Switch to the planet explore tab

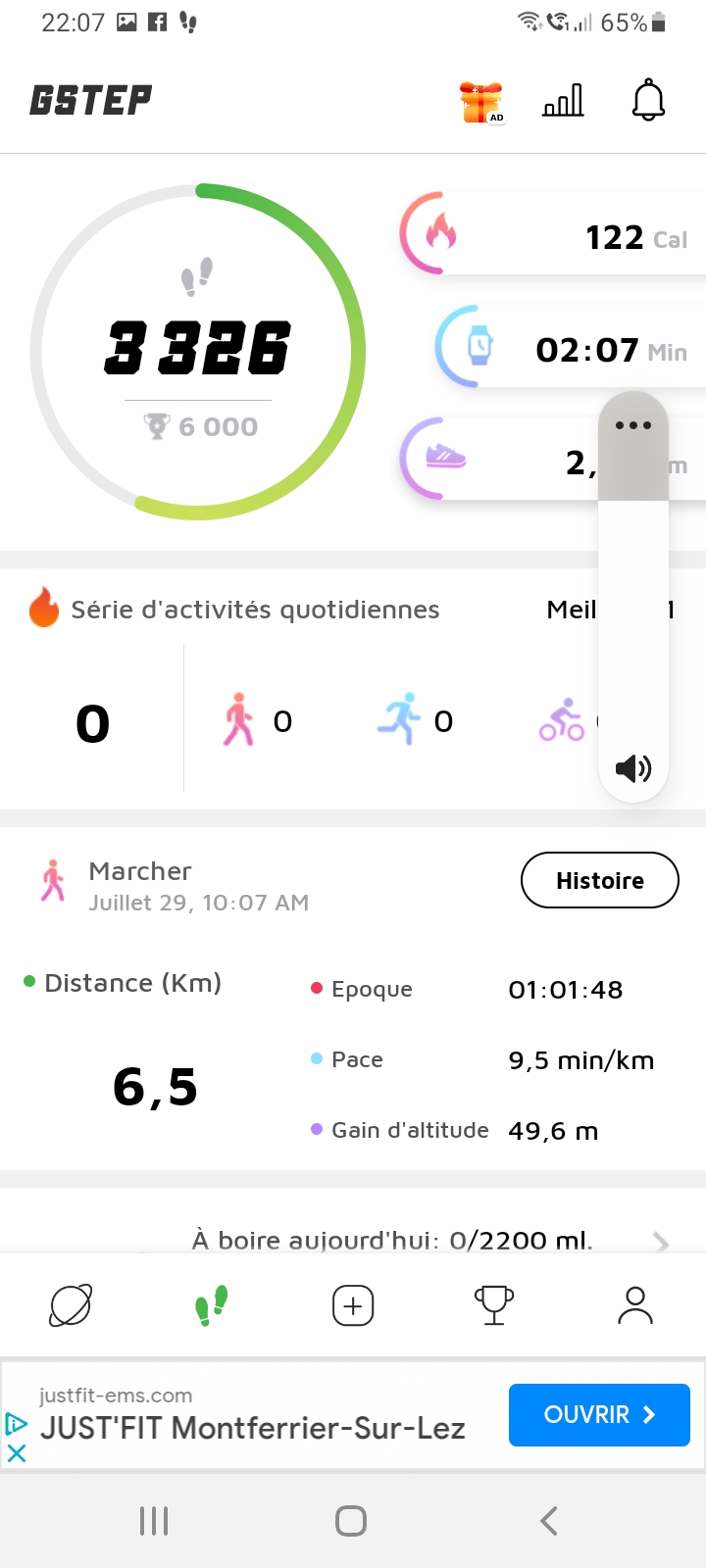71,1305
